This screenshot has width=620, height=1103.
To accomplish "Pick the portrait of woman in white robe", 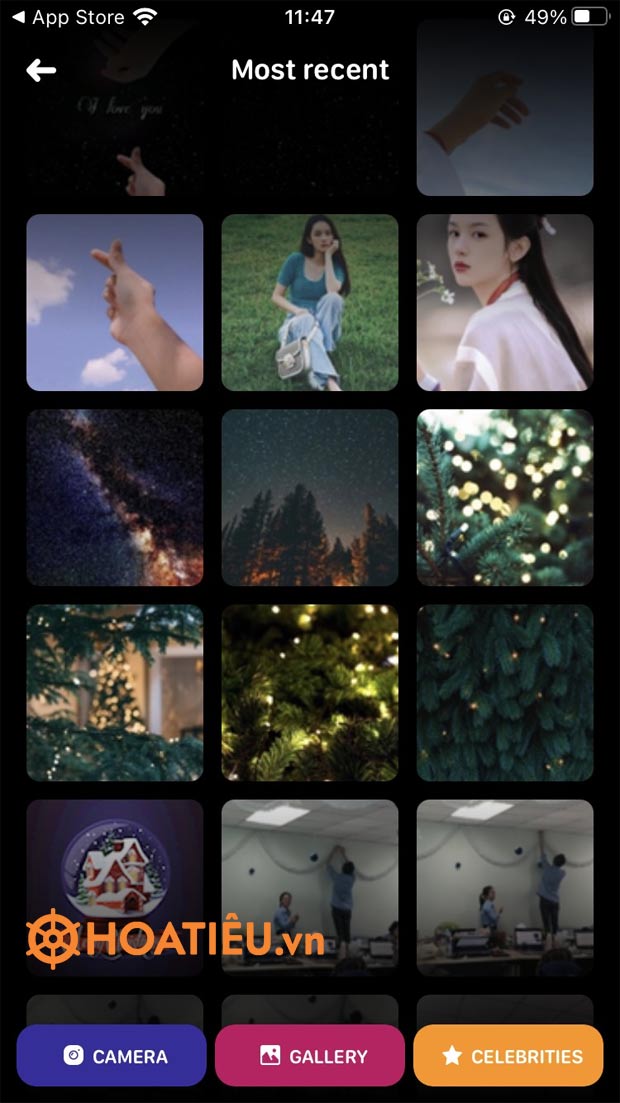I will click(x=505, y=302).
